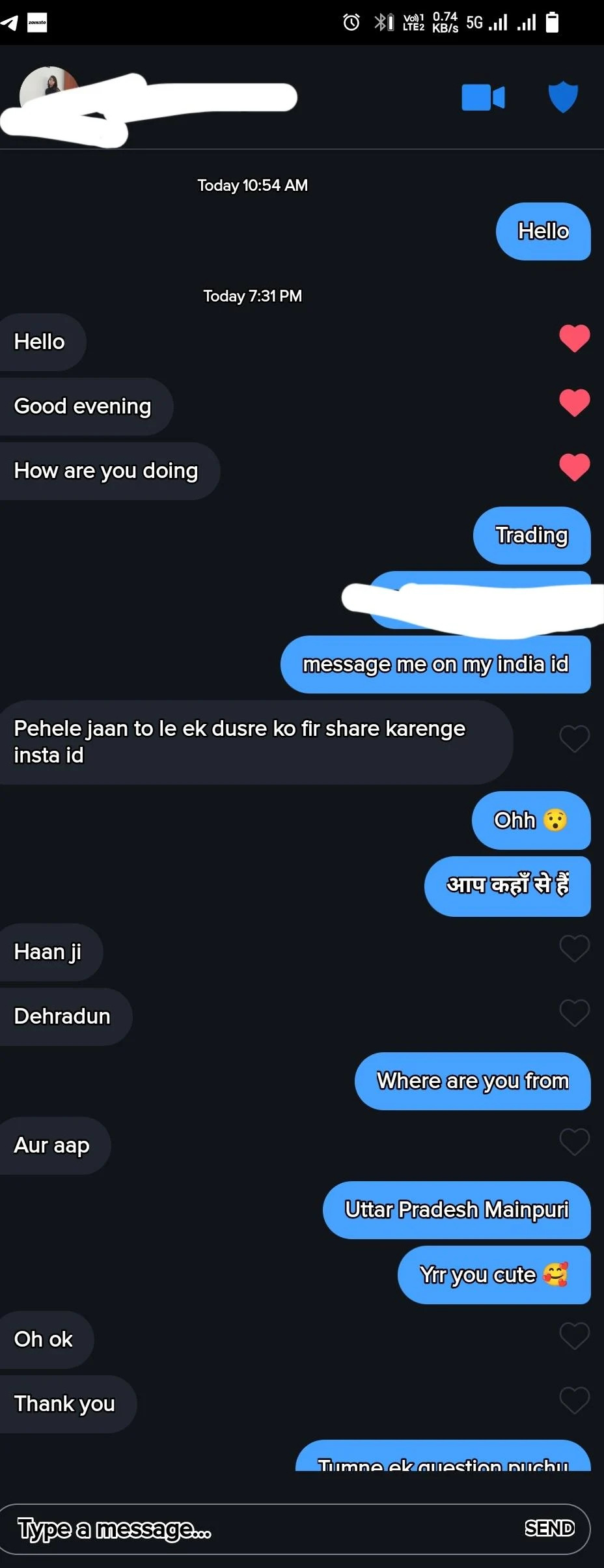
Task: Hit the SEND button
Action: click(549, 1528)
